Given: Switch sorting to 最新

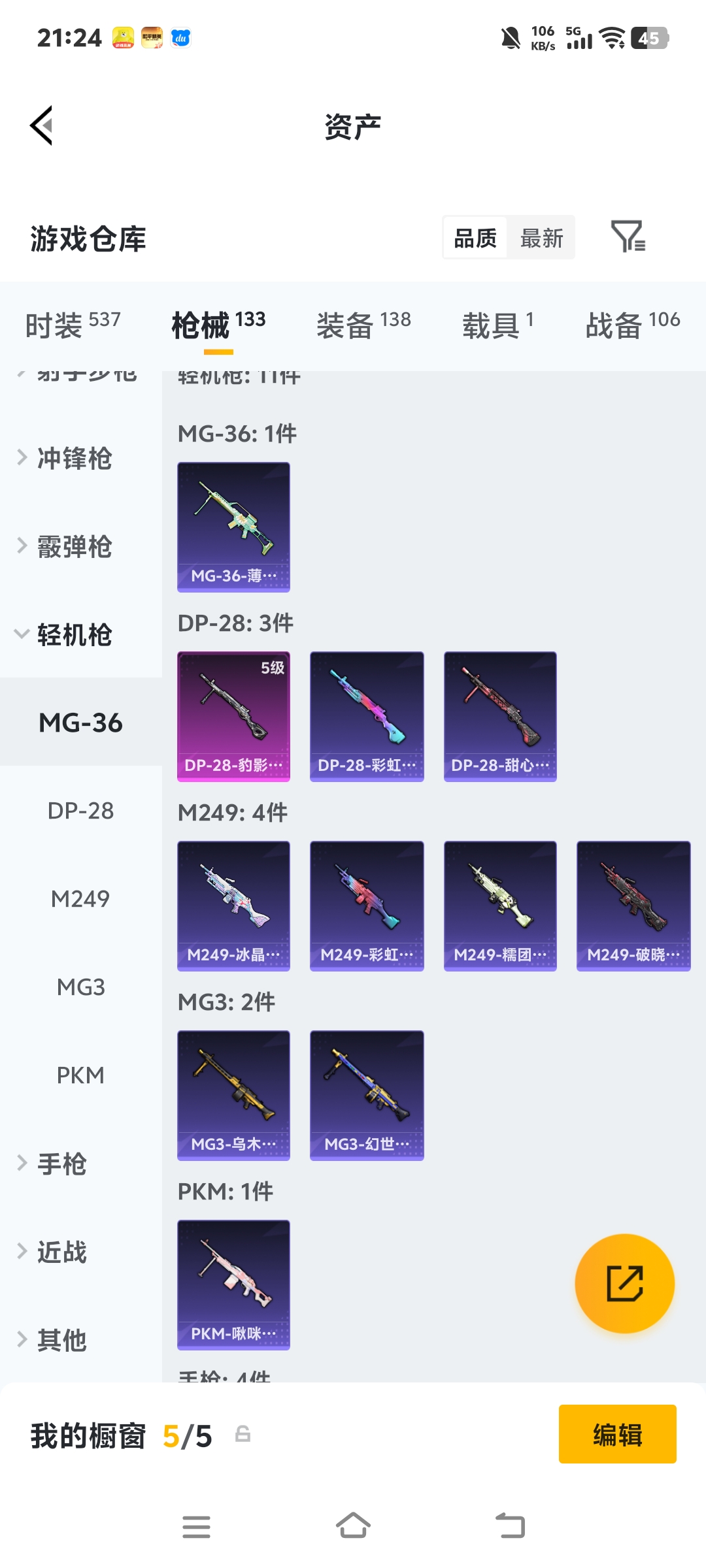Looking at the screenshot, I should click(x=541, y=238).
